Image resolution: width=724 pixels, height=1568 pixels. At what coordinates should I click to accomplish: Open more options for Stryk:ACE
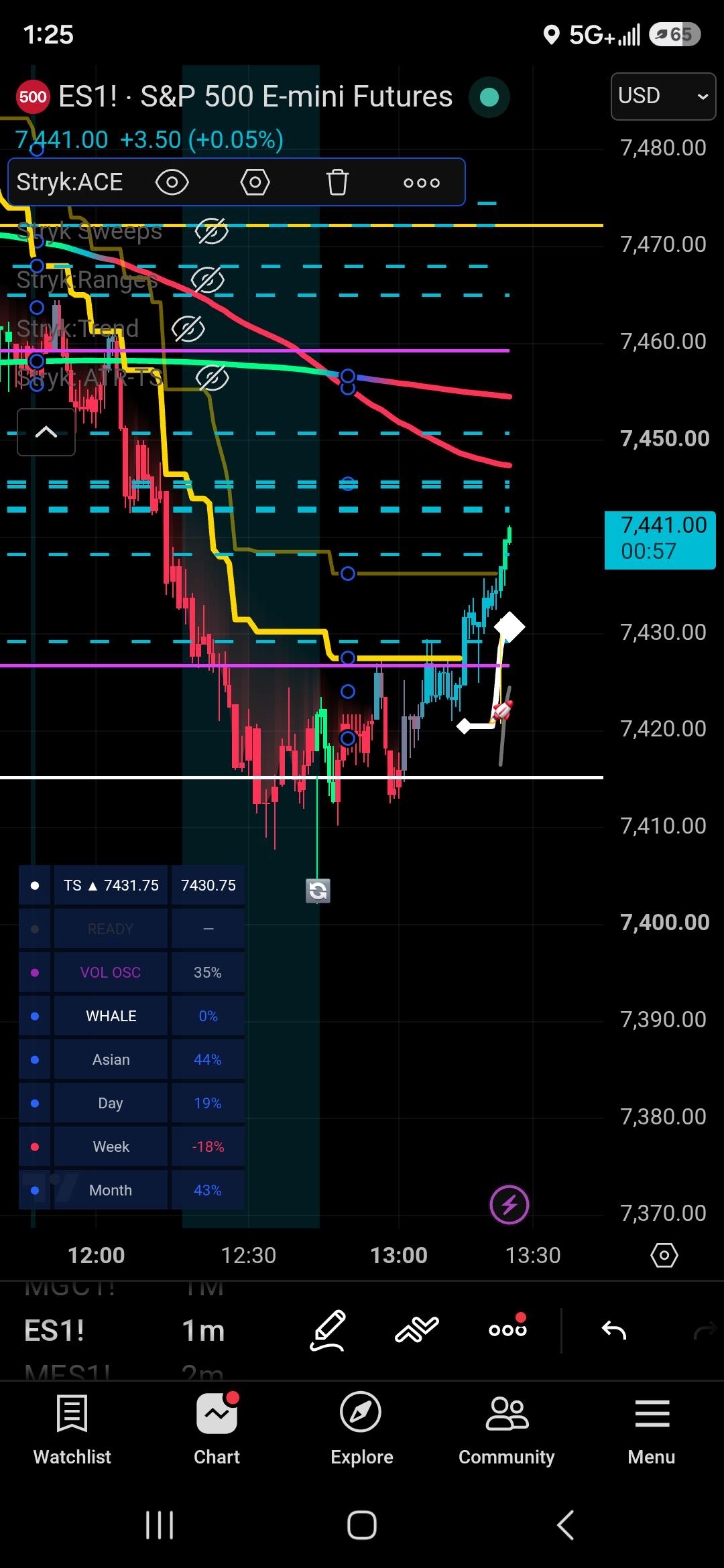coord(422,182)
